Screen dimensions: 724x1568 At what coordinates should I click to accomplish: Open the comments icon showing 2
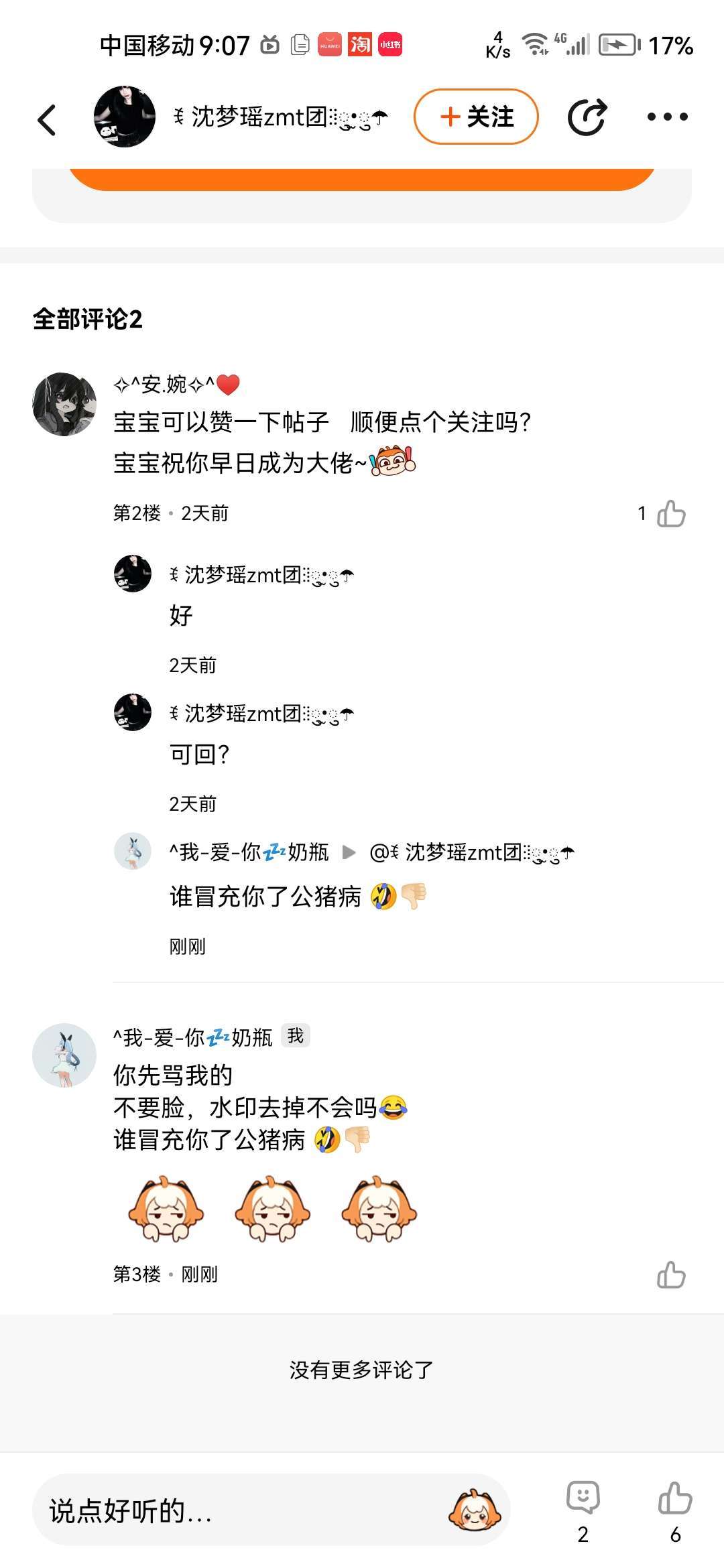pos(583,1500)
